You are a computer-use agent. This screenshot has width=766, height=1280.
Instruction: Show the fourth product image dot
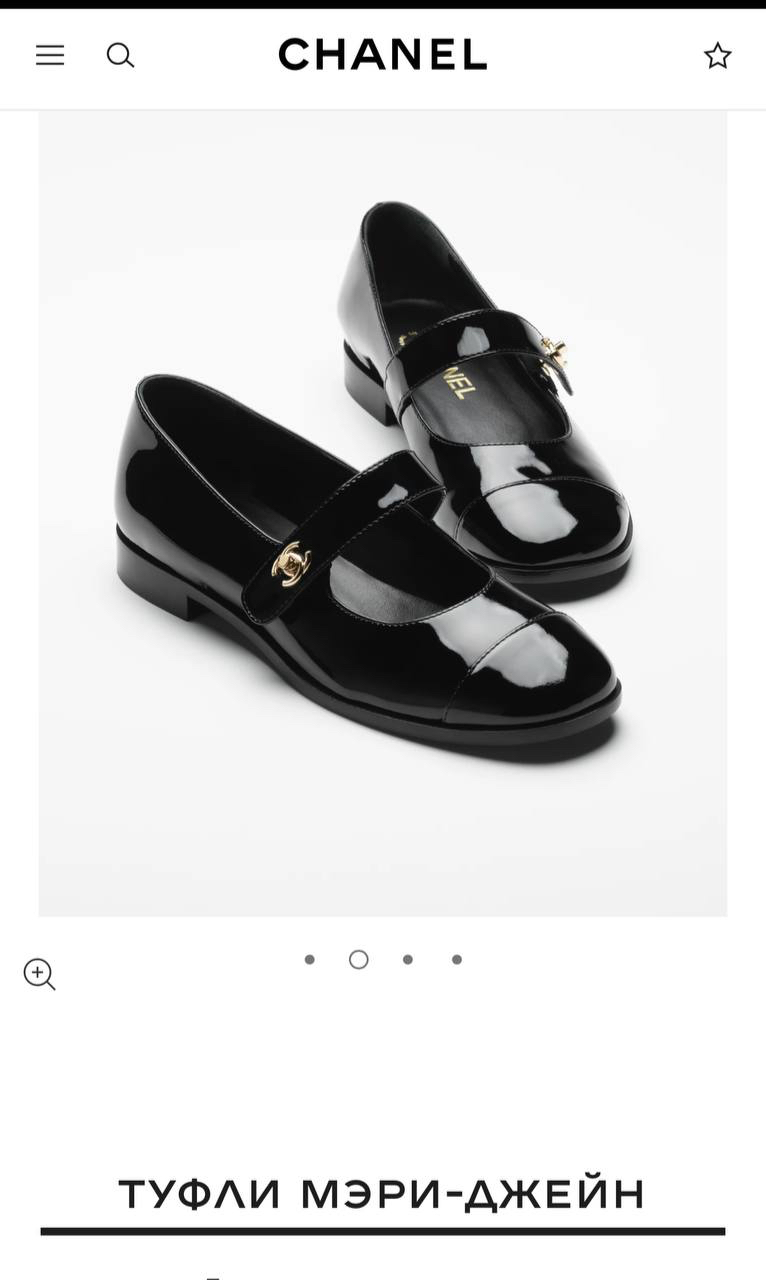pos(457,960)
